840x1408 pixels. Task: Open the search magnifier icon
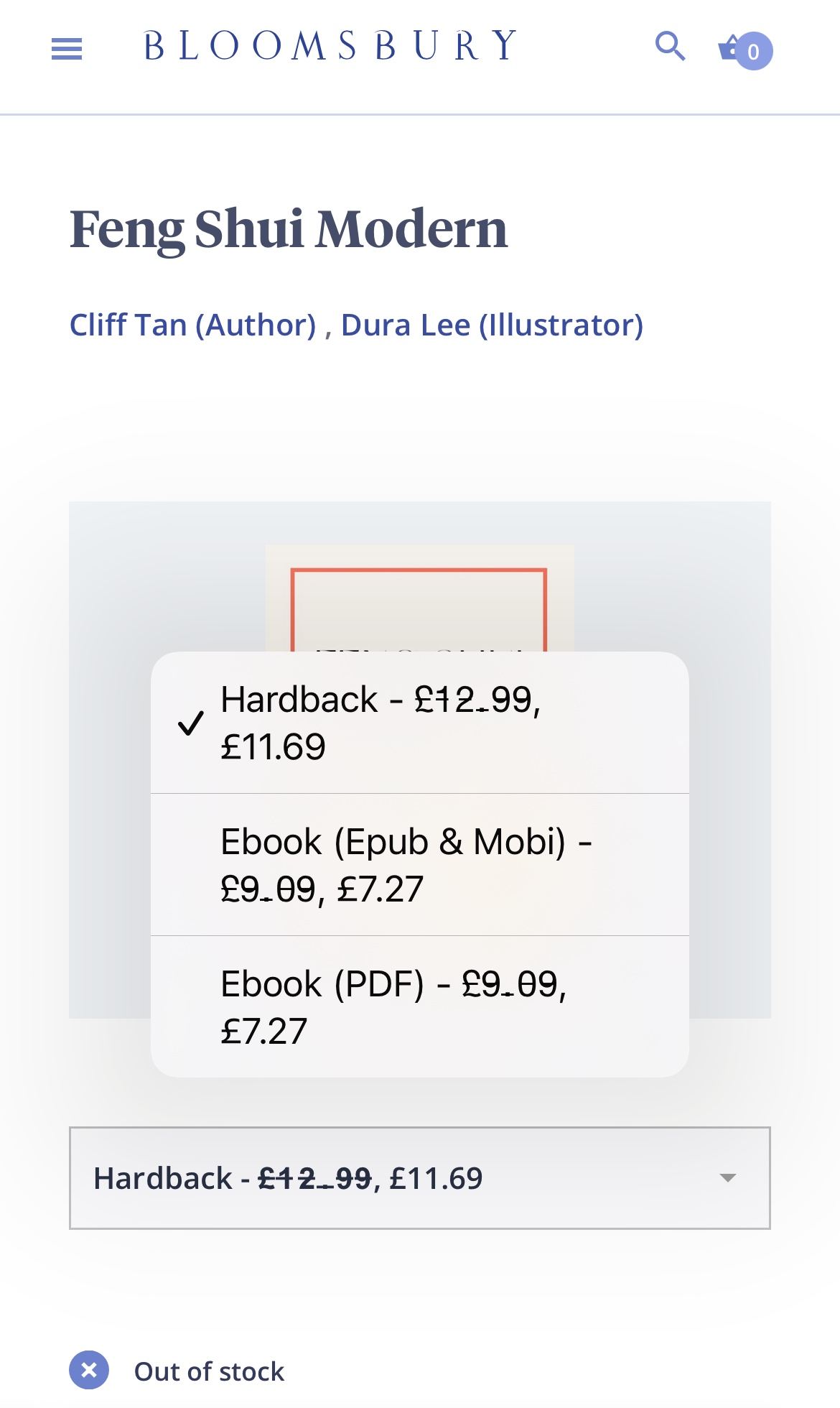(x=670, y=47)
